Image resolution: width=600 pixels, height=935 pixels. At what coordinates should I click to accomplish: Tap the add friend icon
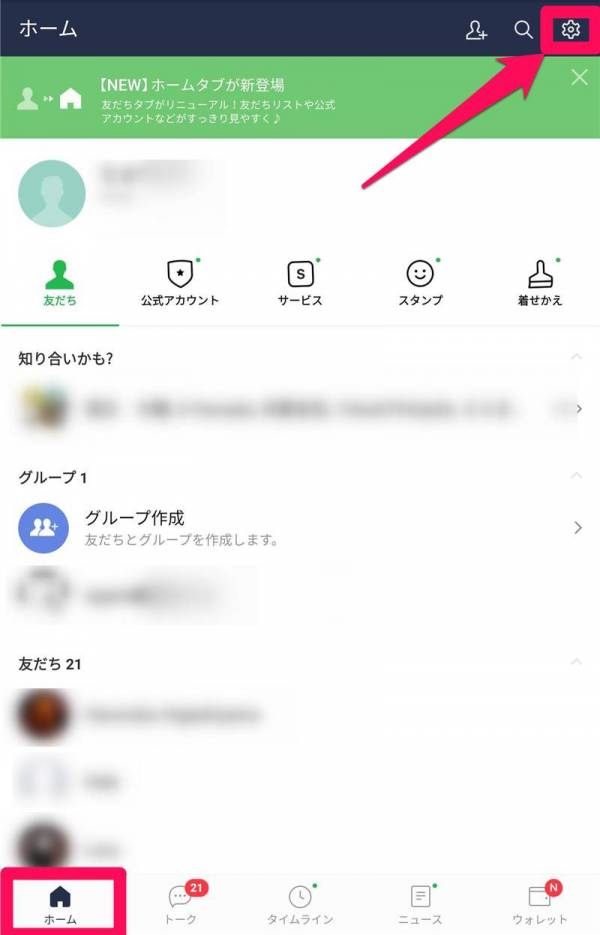tap(477, 30)
